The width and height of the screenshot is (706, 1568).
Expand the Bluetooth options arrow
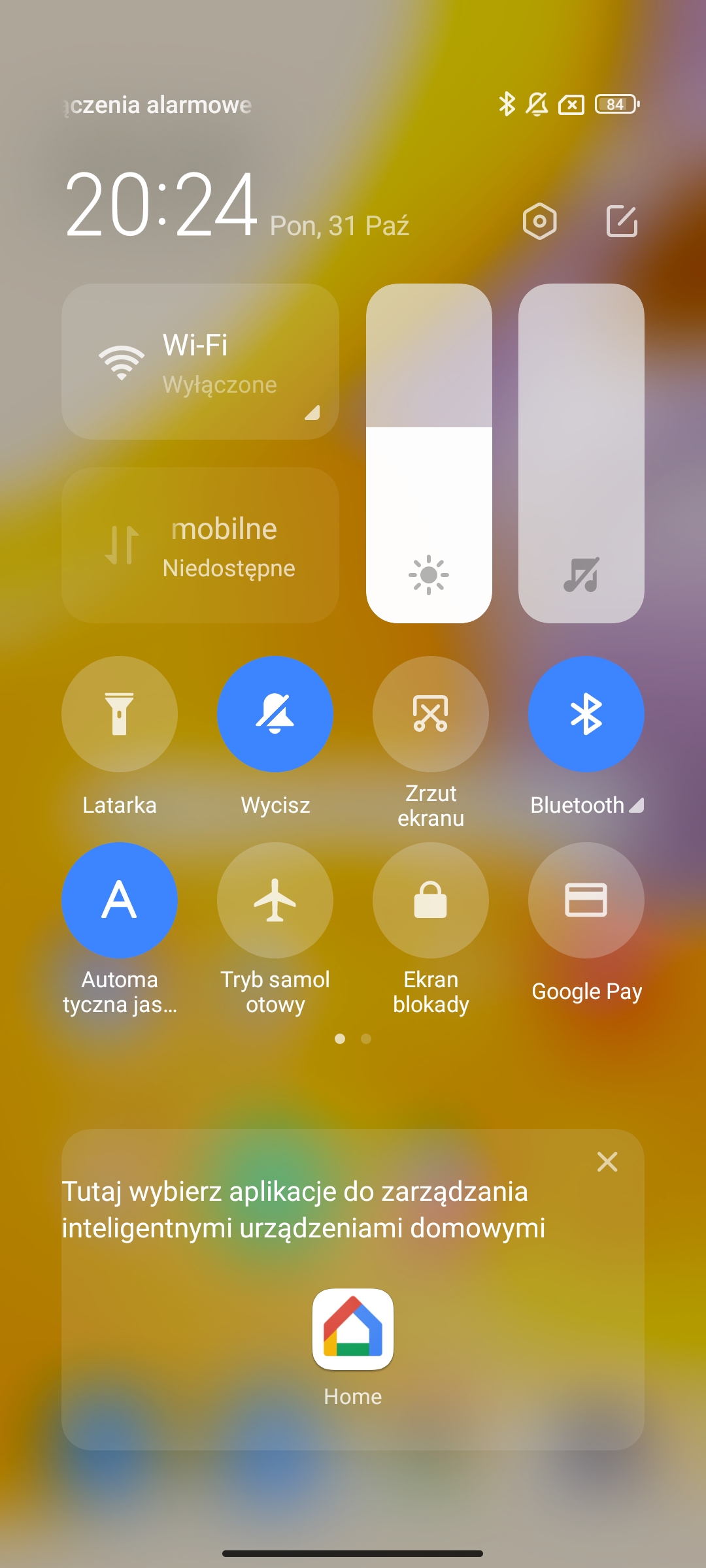click(x=637, y=806)
